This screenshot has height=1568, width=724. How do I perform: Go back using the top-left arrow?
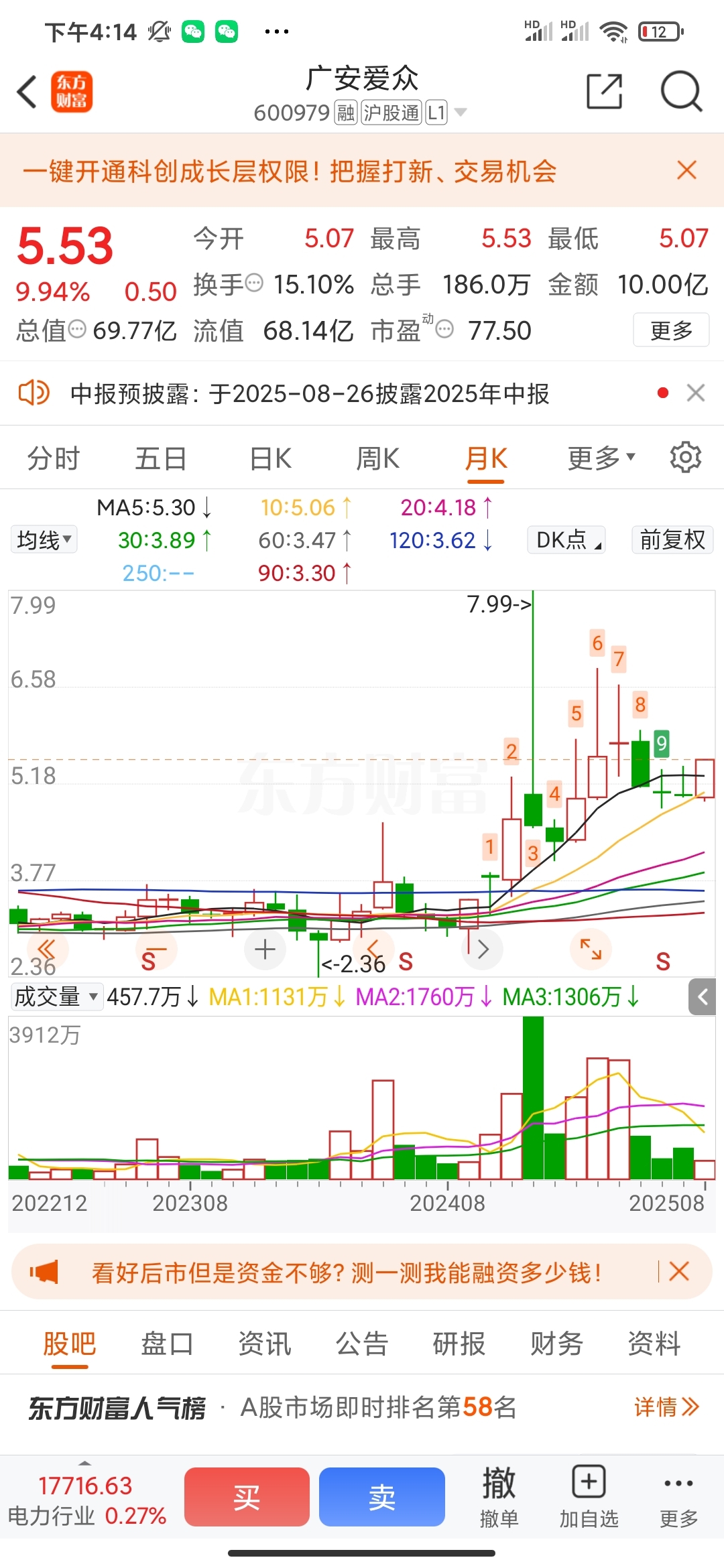[x=27, y=92]
